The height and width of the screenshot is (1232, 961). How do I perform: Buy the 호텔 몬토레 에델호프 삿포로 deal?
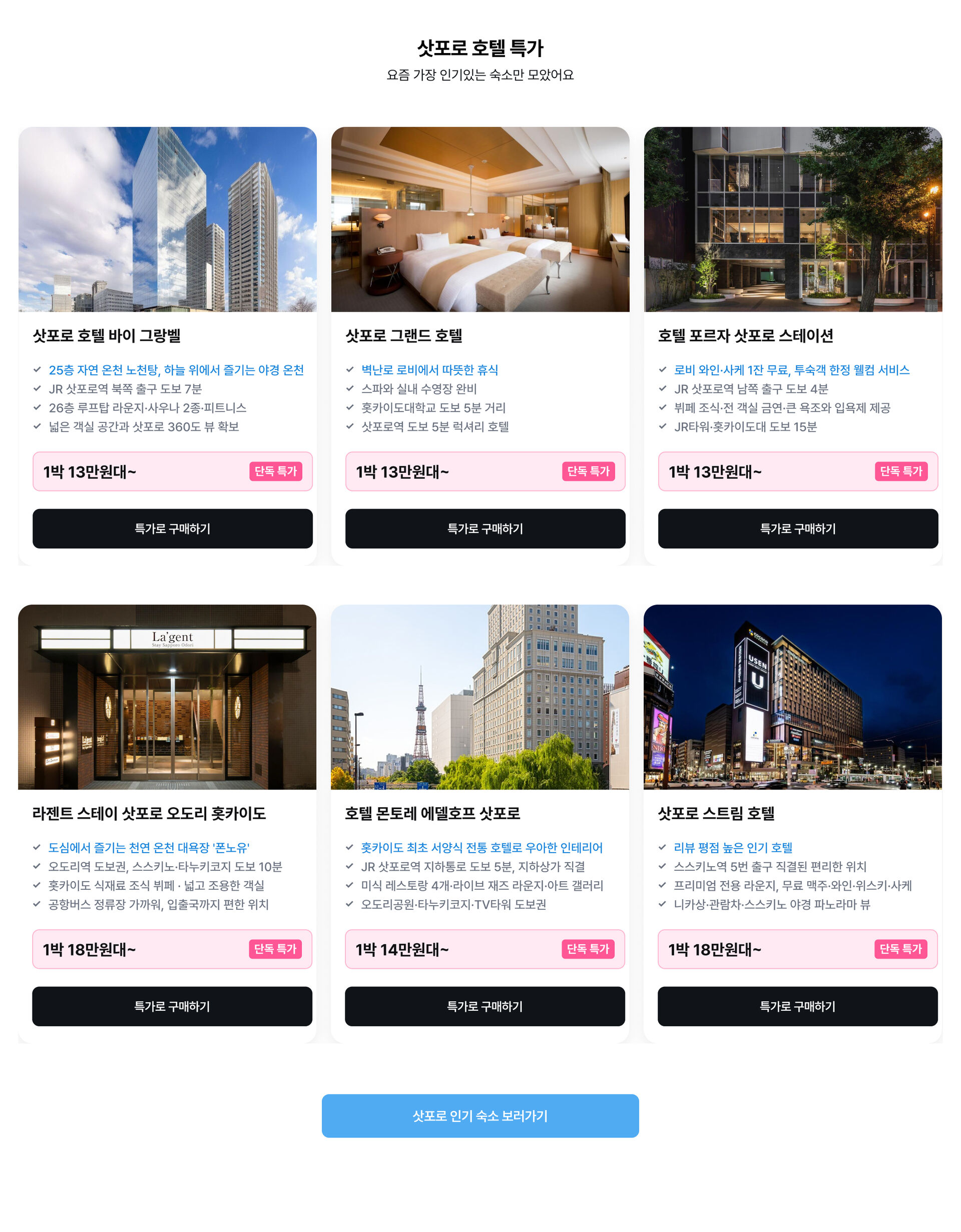point(485,1006)
